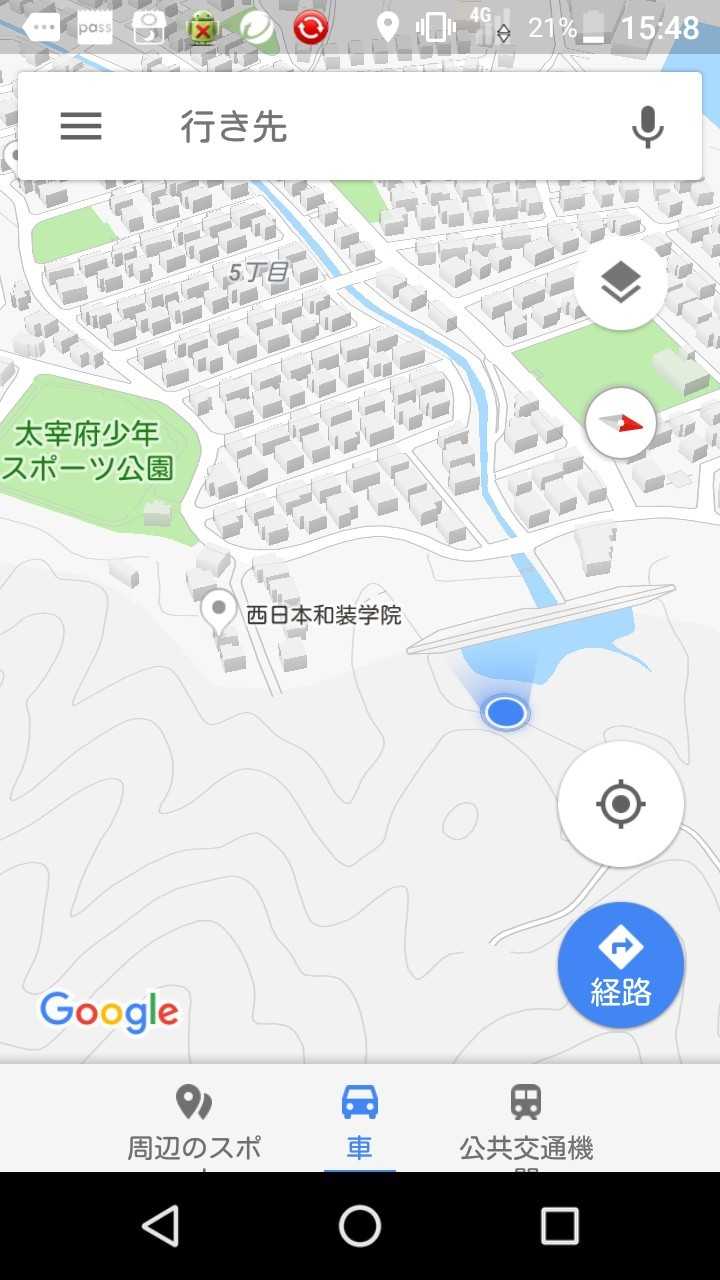Open the hamburger menu

click(x=81, y=126)
